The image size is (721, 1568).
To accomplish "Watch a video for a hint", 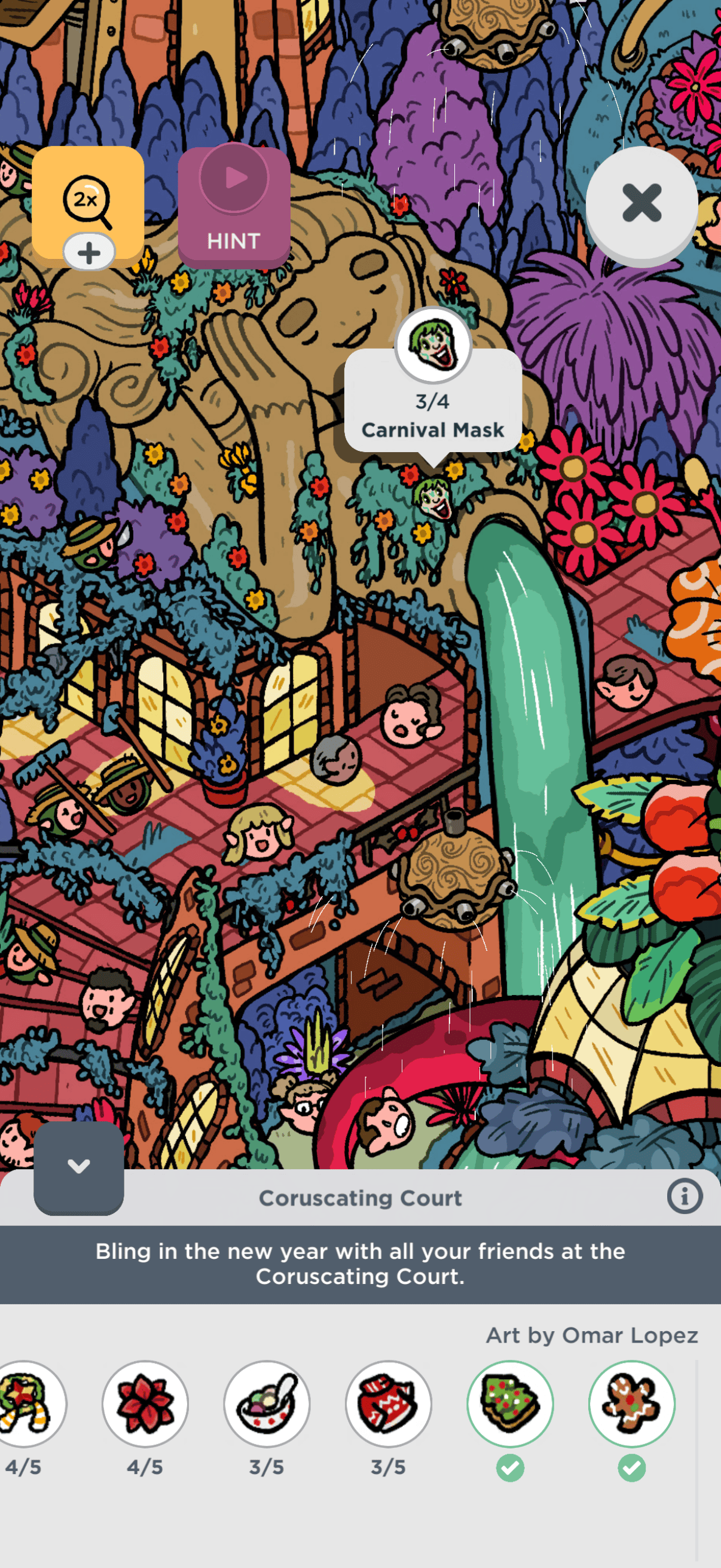I will (234, 207).
